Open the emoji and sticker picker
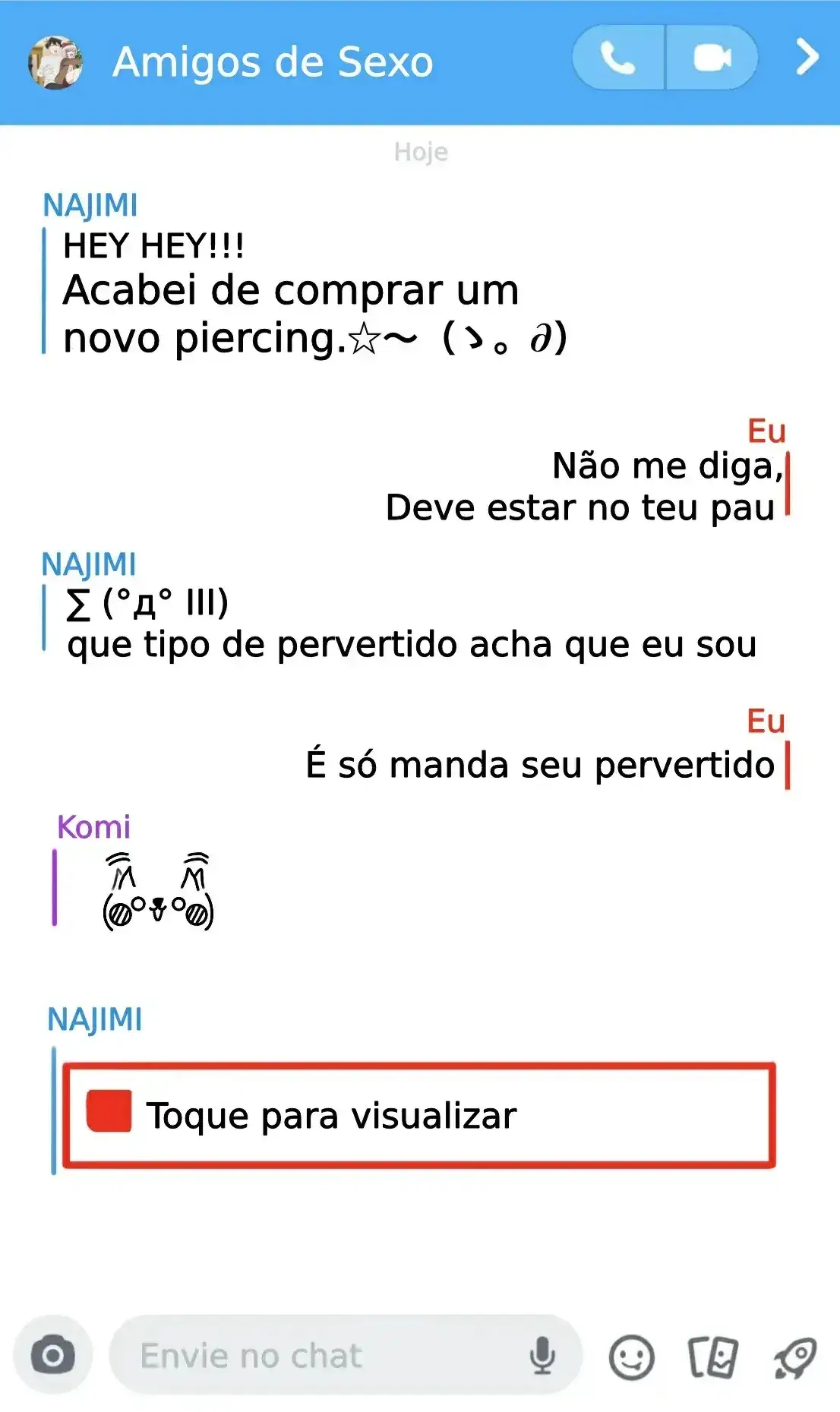 click(x=631, y=1357)
